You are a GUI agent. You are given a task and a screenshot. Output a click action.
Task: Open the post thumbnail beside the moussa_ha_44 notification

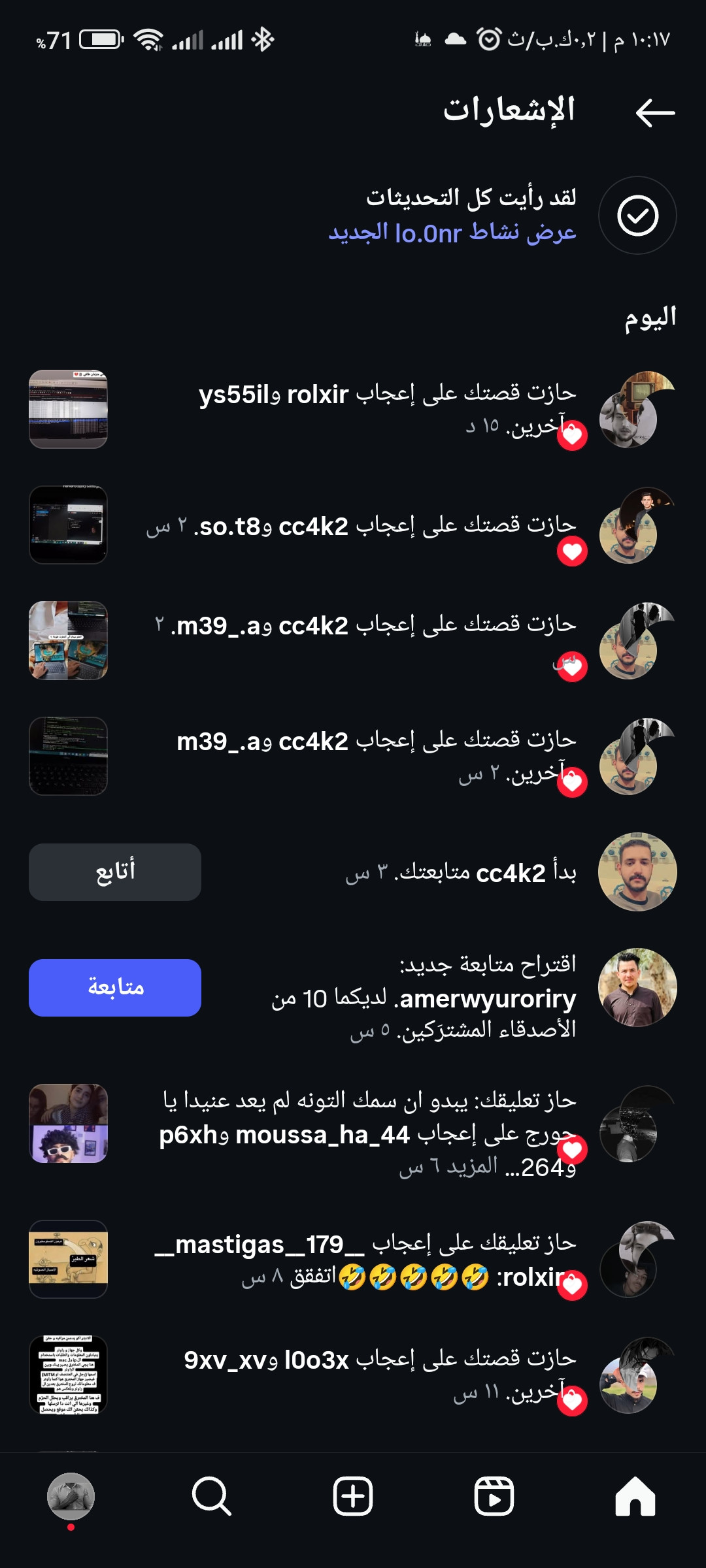[68, 1123]
